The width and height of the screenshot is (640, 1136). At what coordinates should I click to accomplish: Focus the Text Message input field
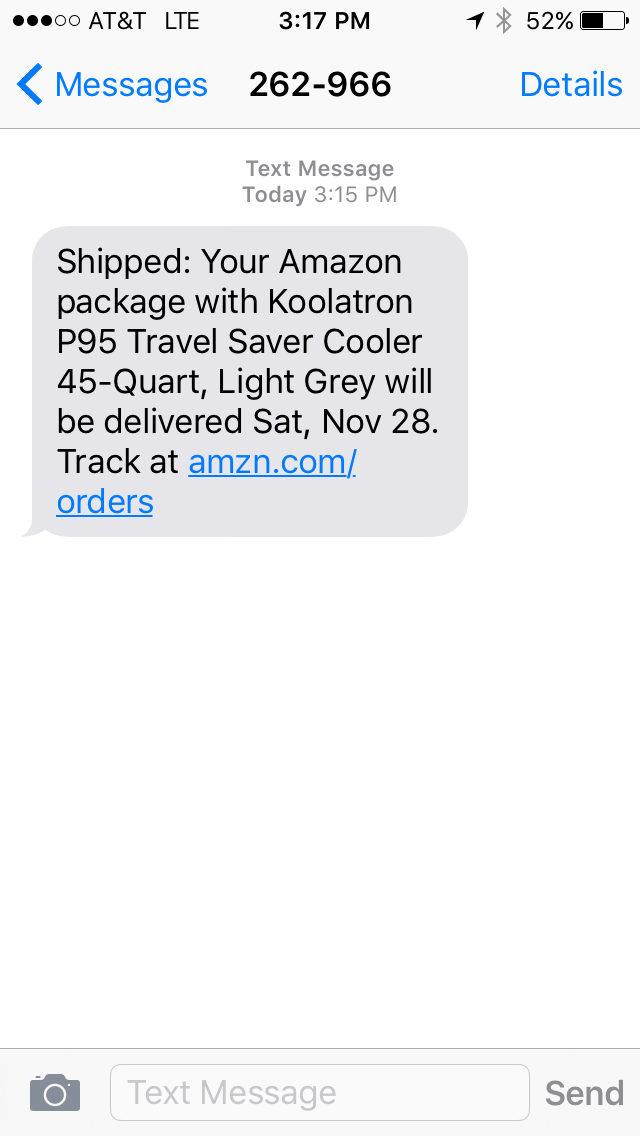tap(318, 1092)
